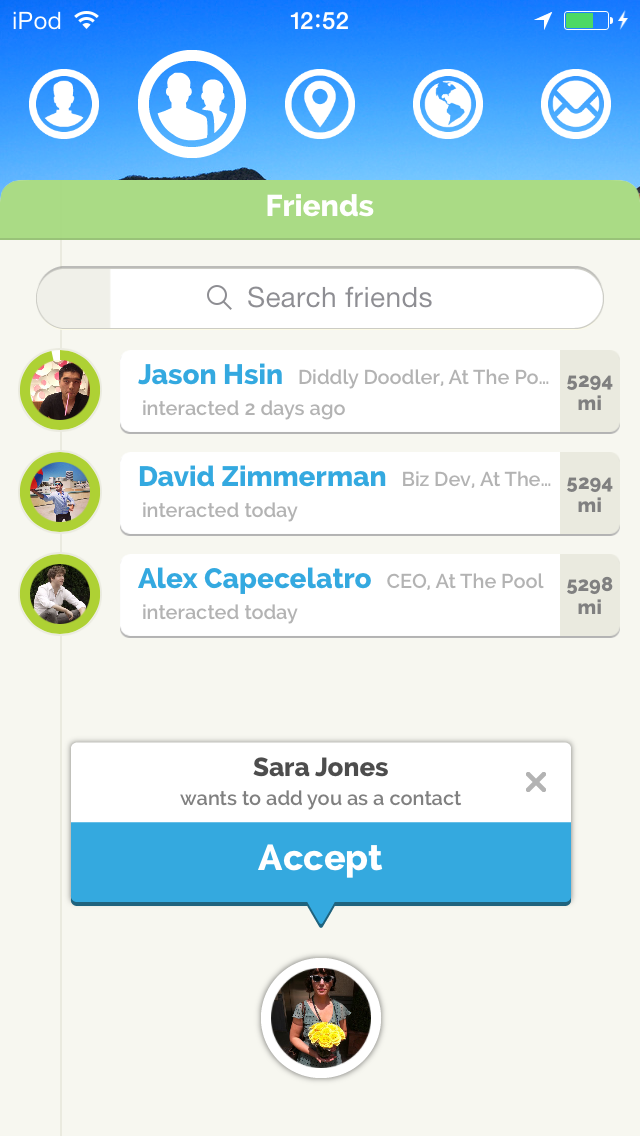The image size is (640, 1136).
Task: Tap Sara Jones's round photo
Action: click(320, 1018)
